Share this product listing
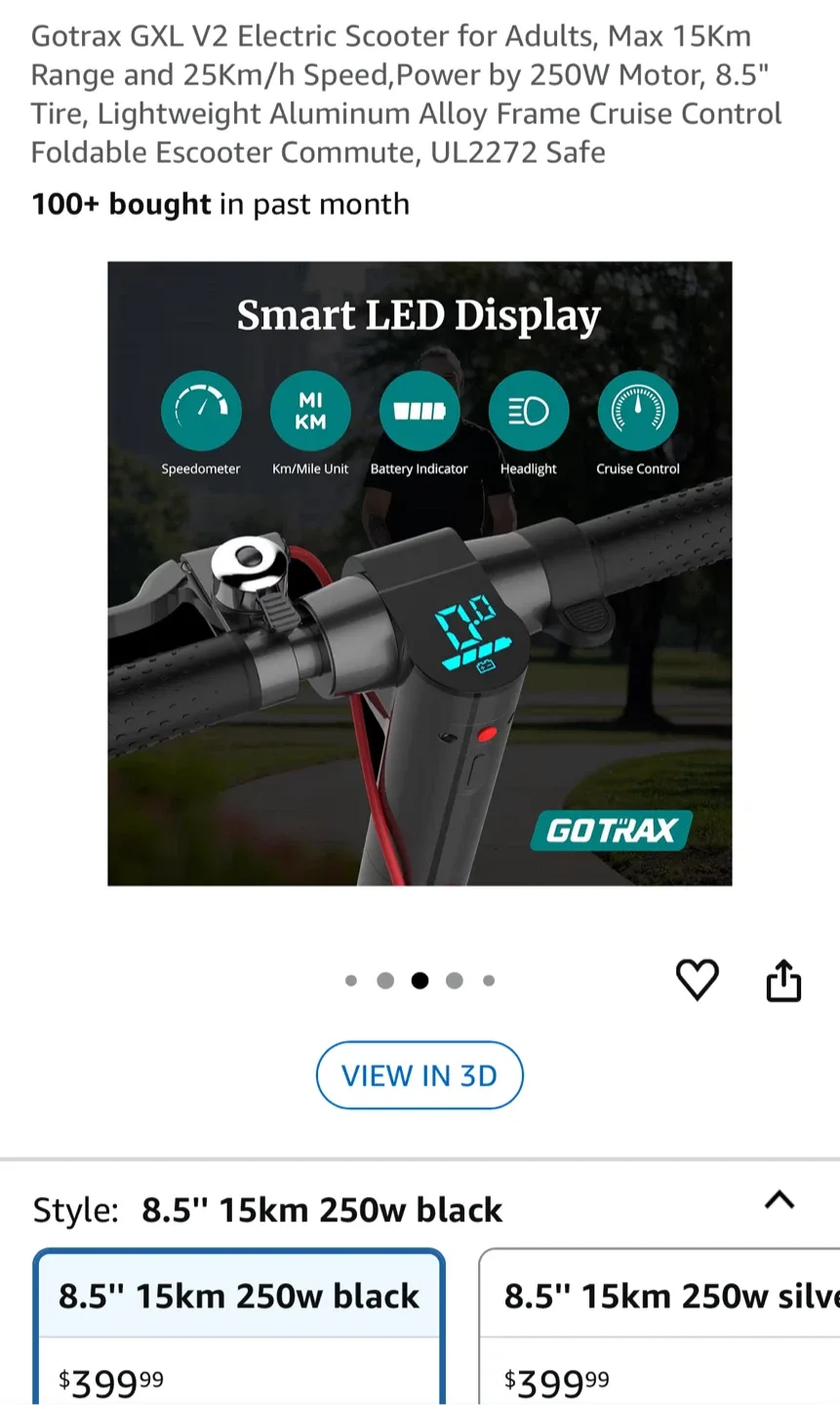840x1405 pixels. point(783,980)
